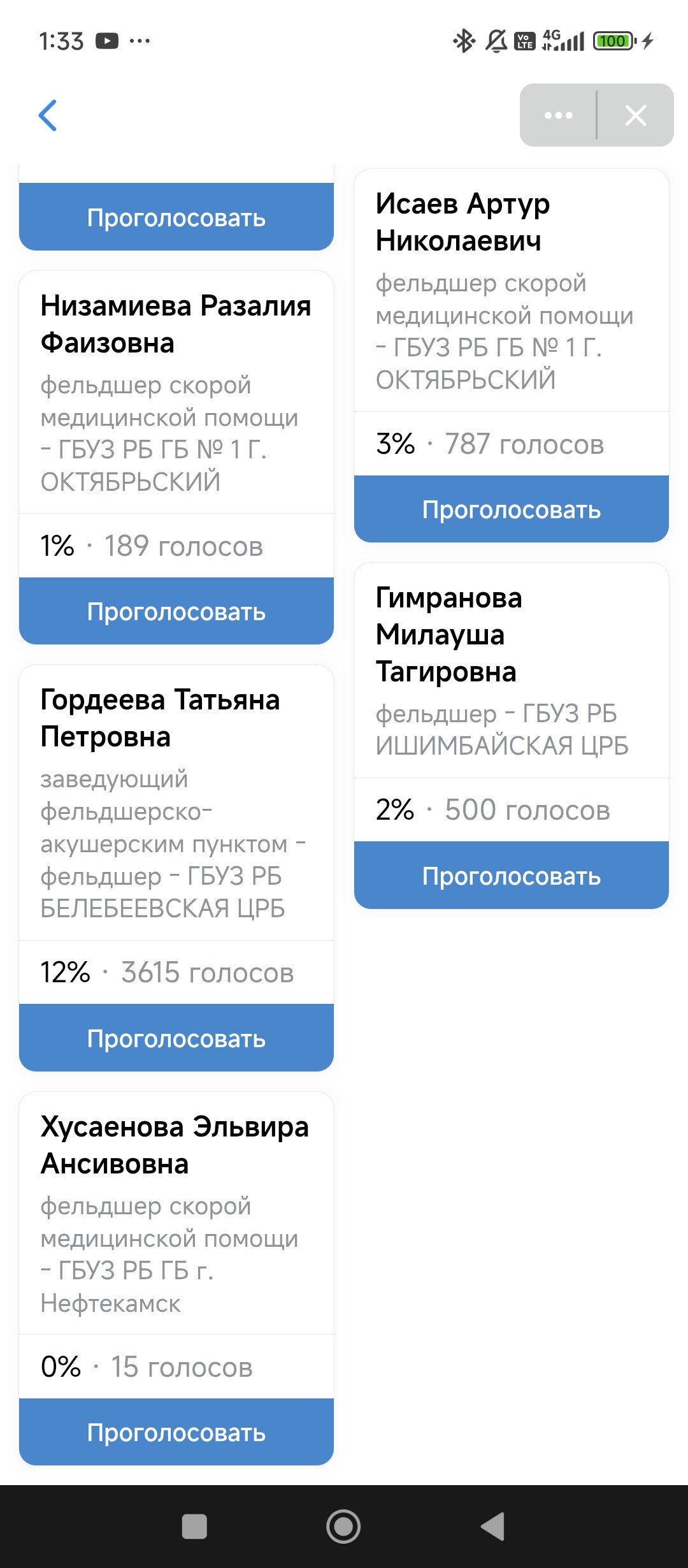Image resolution: width=688 pixels, height=1568 pixels.
Task: Vote for Исаев Артур Николаевич
Action: (x=511, y=509)
